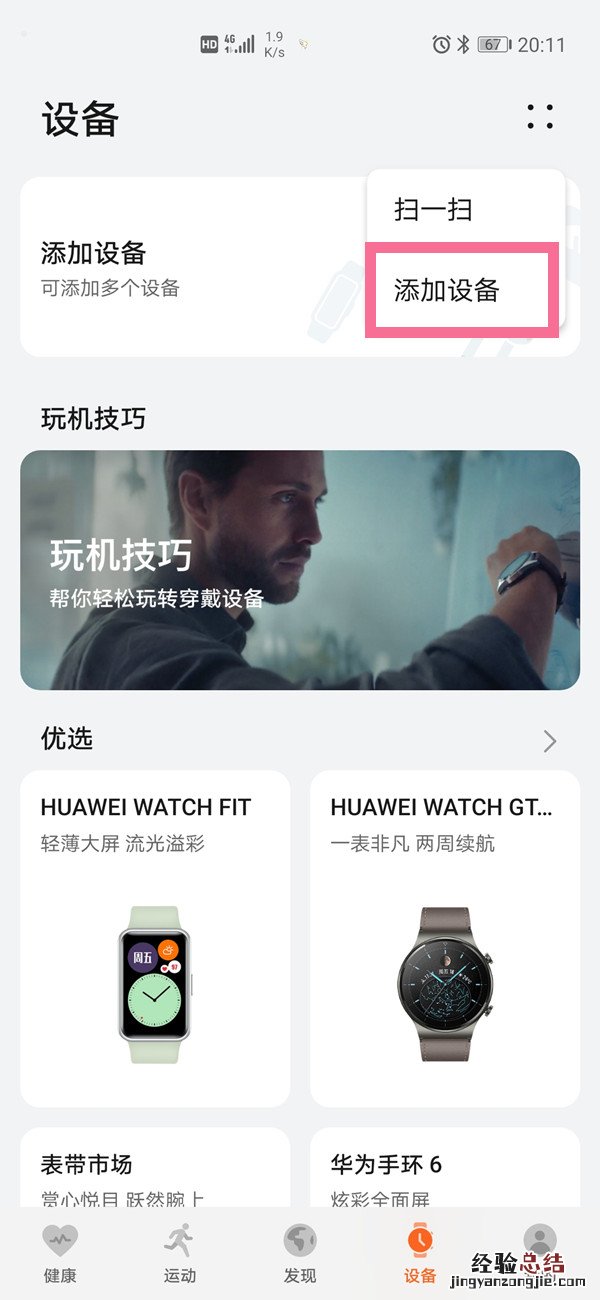Choose 扫一扫 from the popup menu

(433, 210)
